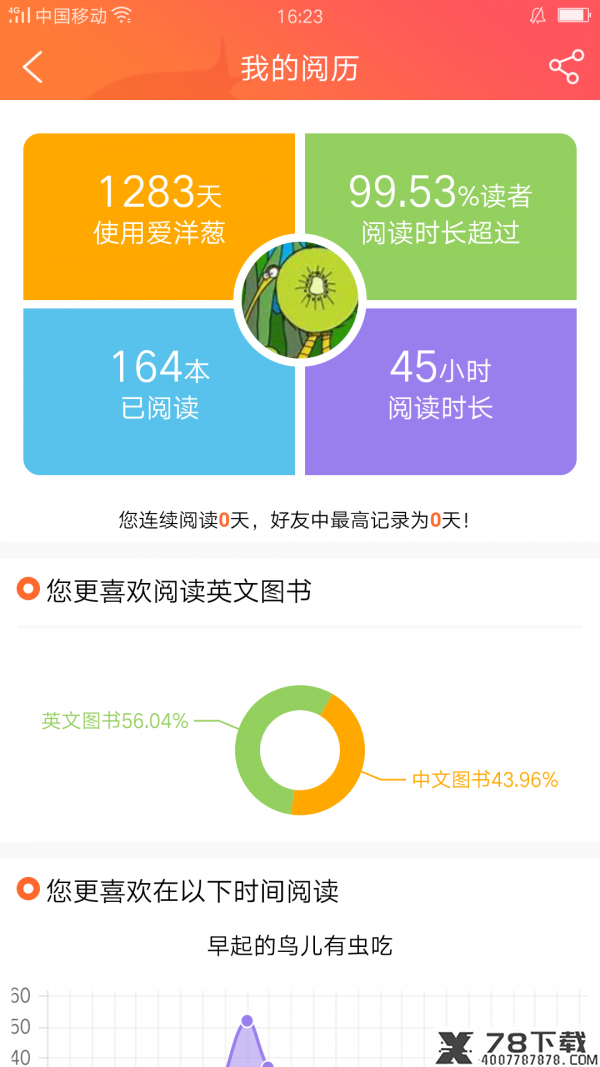
Task: Open the 45小时 阅读时长 card
Action: click(x=440, y=391)
